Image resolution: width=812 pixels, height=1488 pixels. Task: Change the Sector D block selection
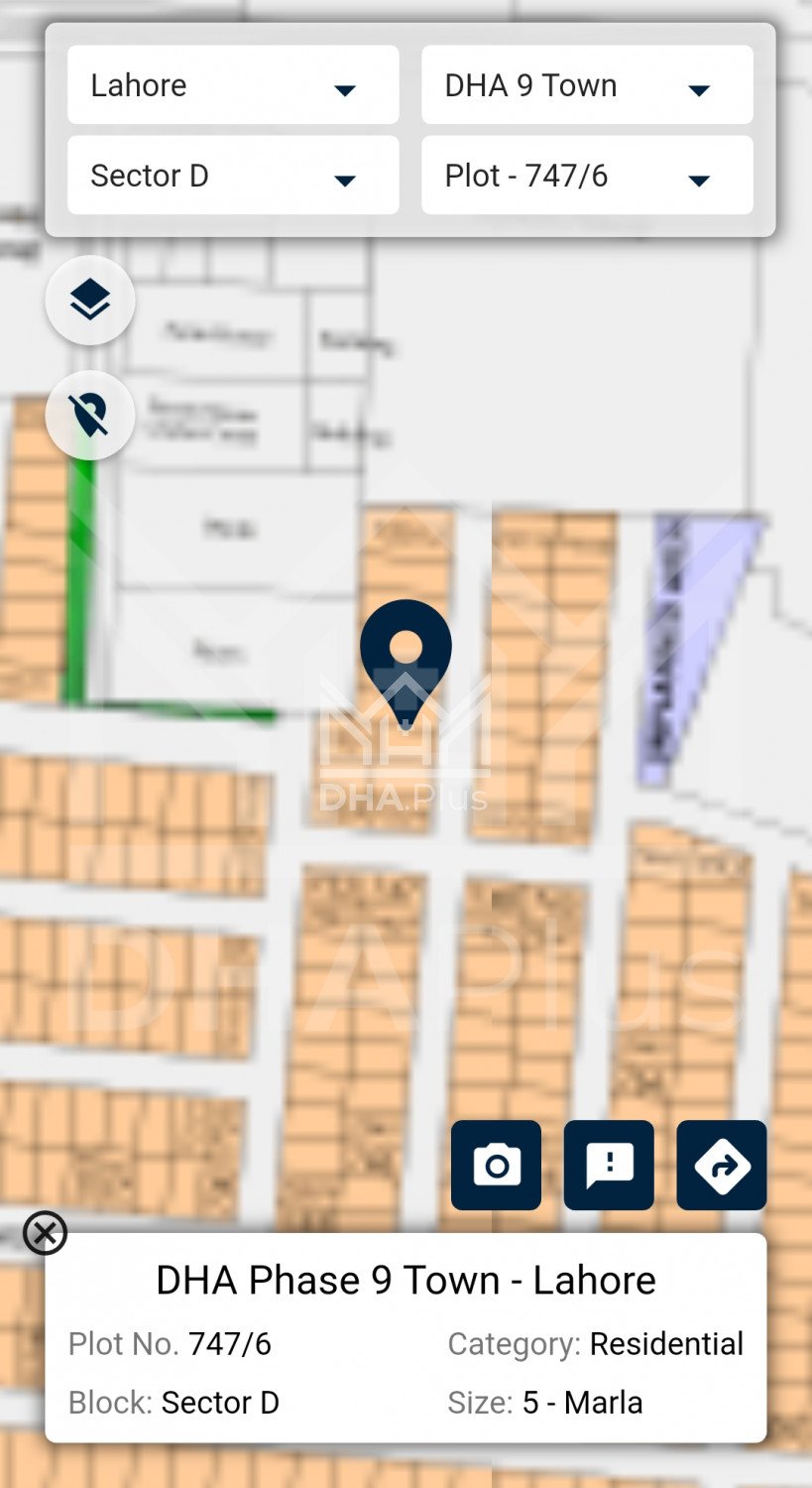tap(233, 176)
